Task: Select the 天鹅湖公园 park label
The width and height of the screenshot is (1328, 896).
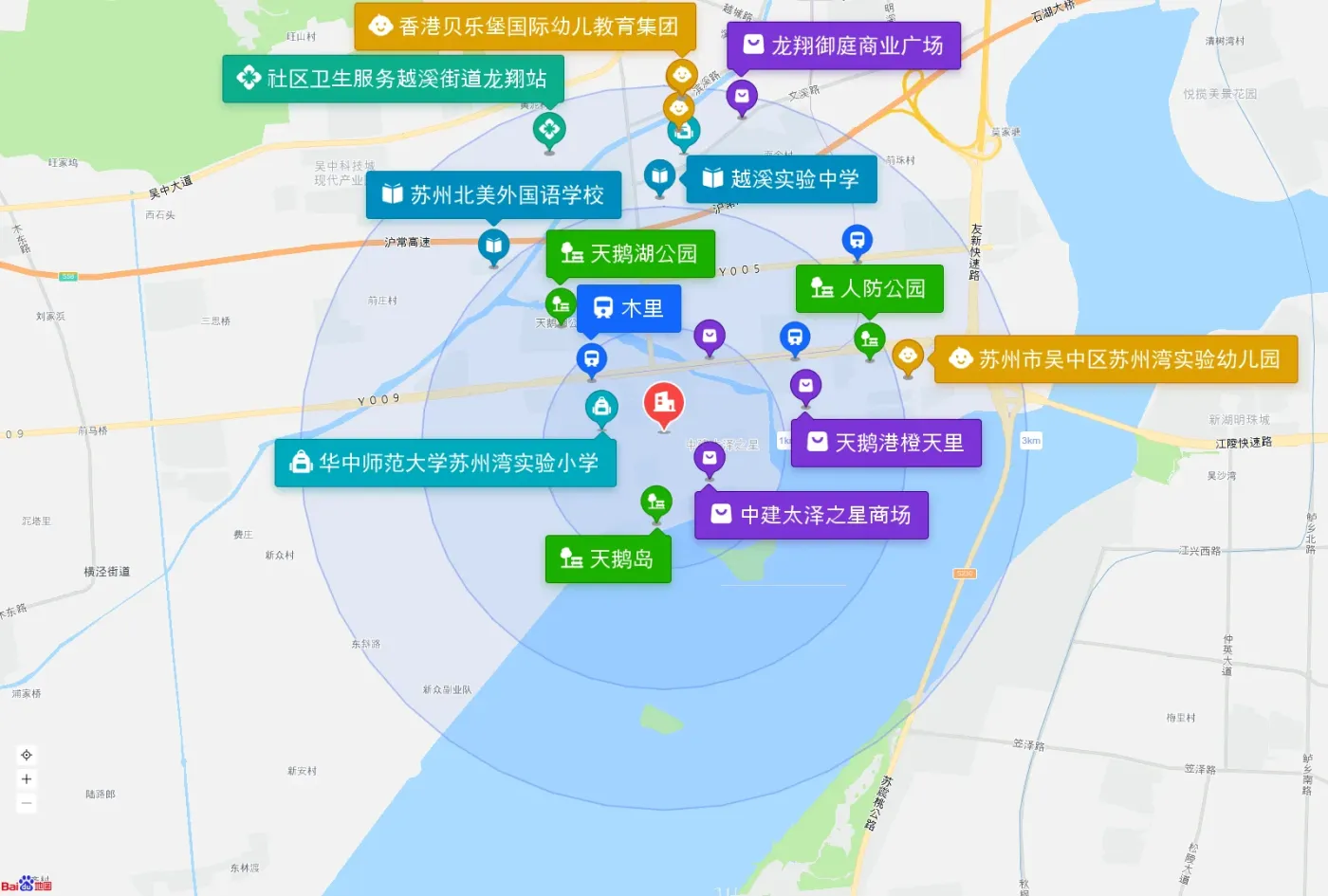Action: (x=630, y=254)
